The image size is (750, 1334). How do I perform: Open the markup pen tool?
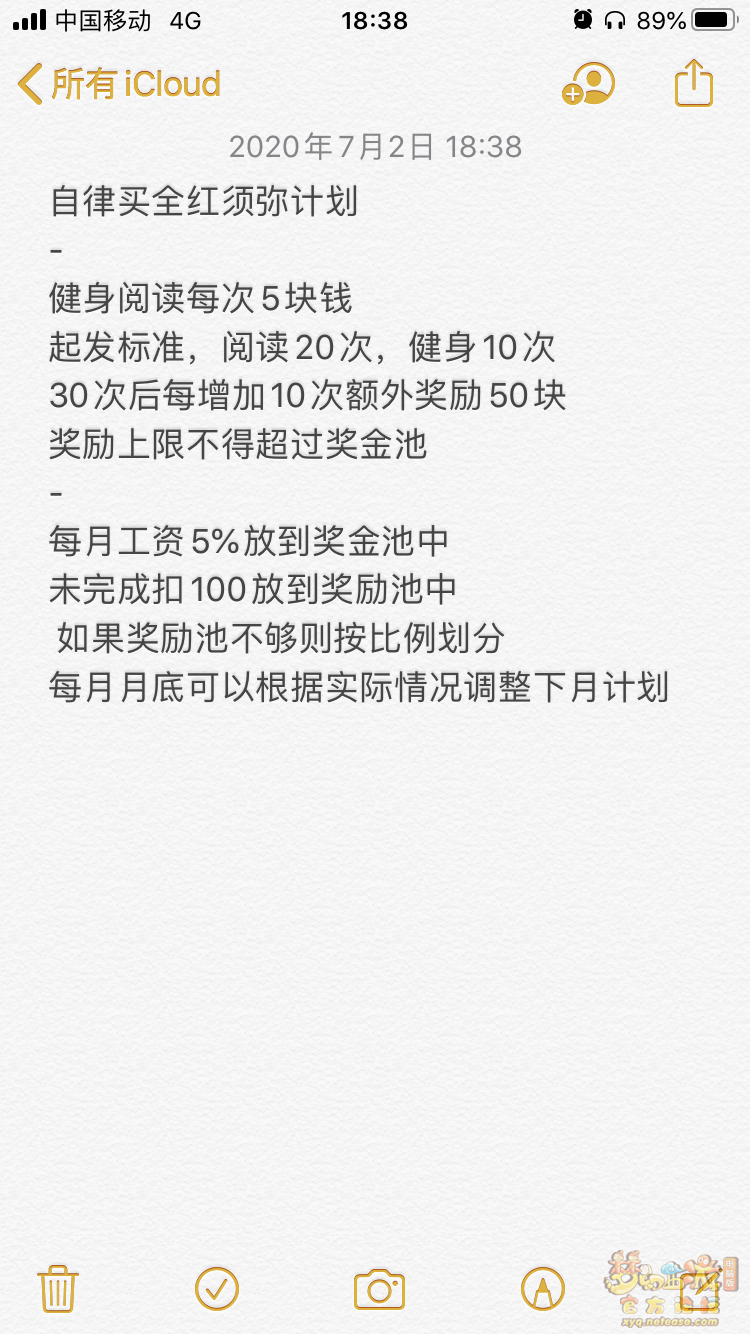click(x=542, y=1288)
